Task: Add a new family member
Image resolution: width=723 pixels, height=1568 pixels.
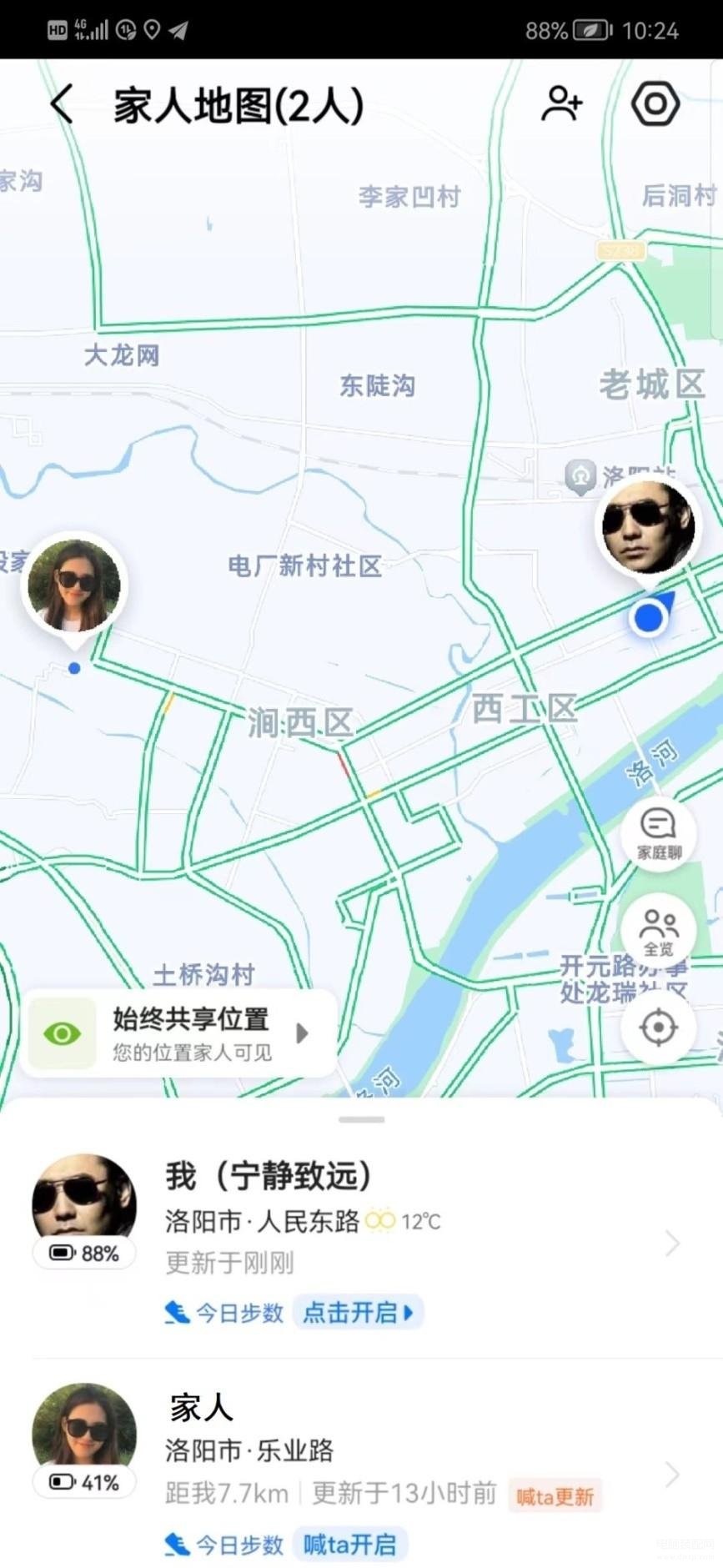Action: point(561,104)
